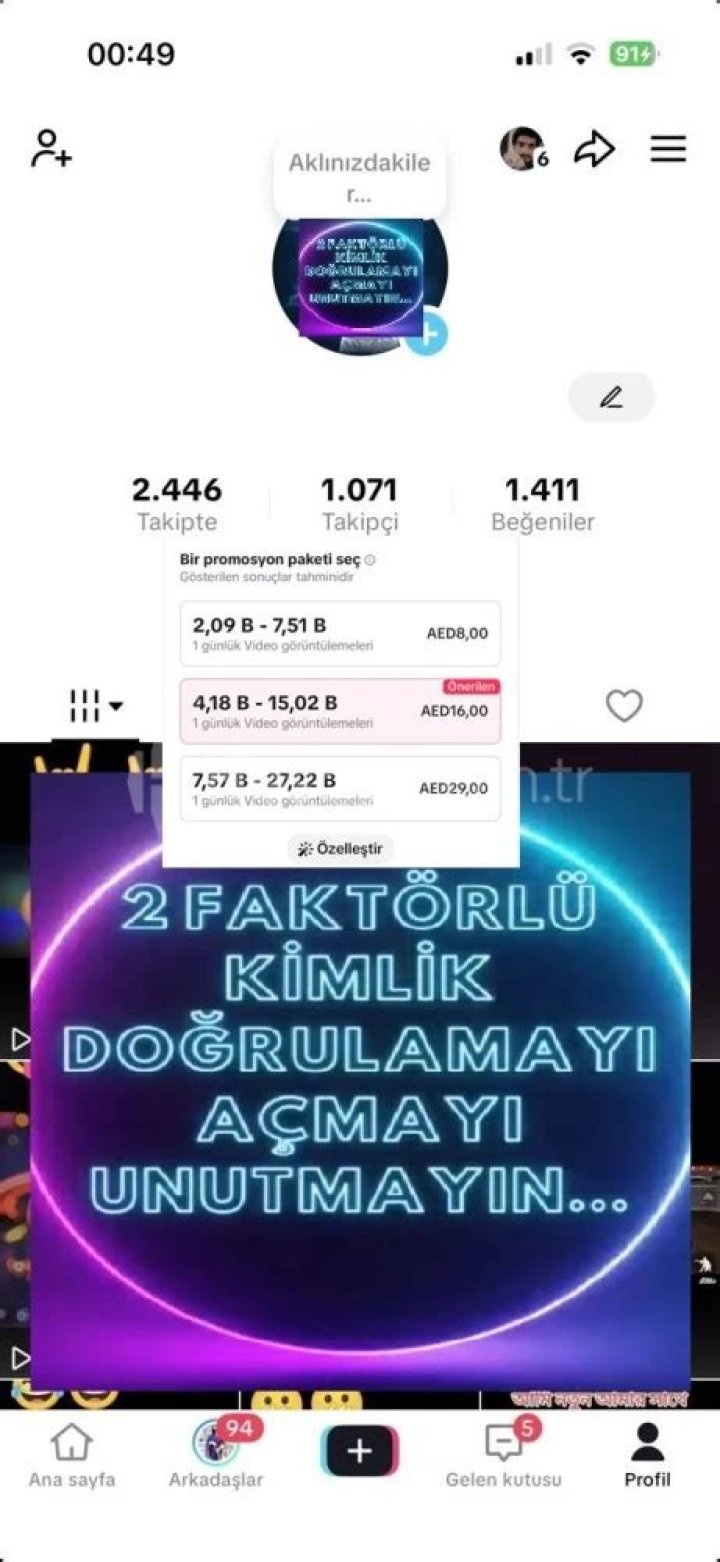Screen dimensions: 720x1562
Task: Tap the Aklınızdakiler thought bubble
Action: (x=359, y=177)
